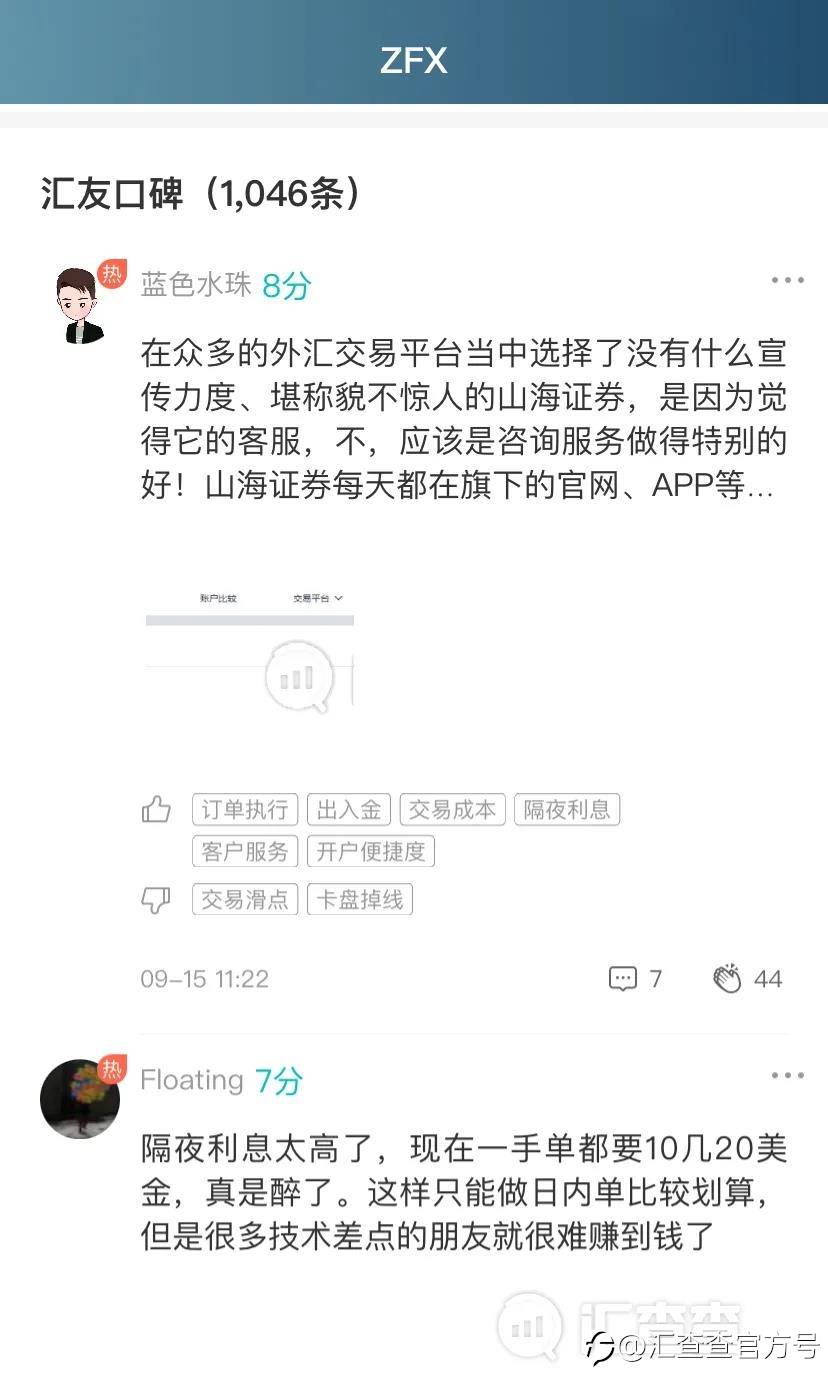This screenshot has height=1396, width=828.
Task: Applaud 蓝色水珠's review
Action: point(747,978)
